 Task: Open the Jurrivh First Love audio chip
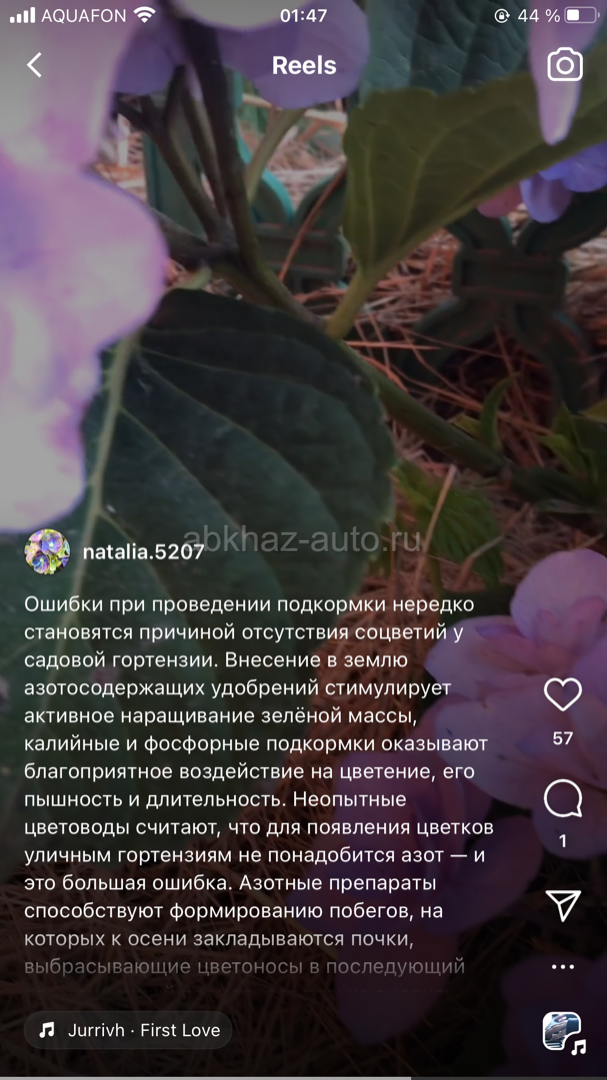128,1030
